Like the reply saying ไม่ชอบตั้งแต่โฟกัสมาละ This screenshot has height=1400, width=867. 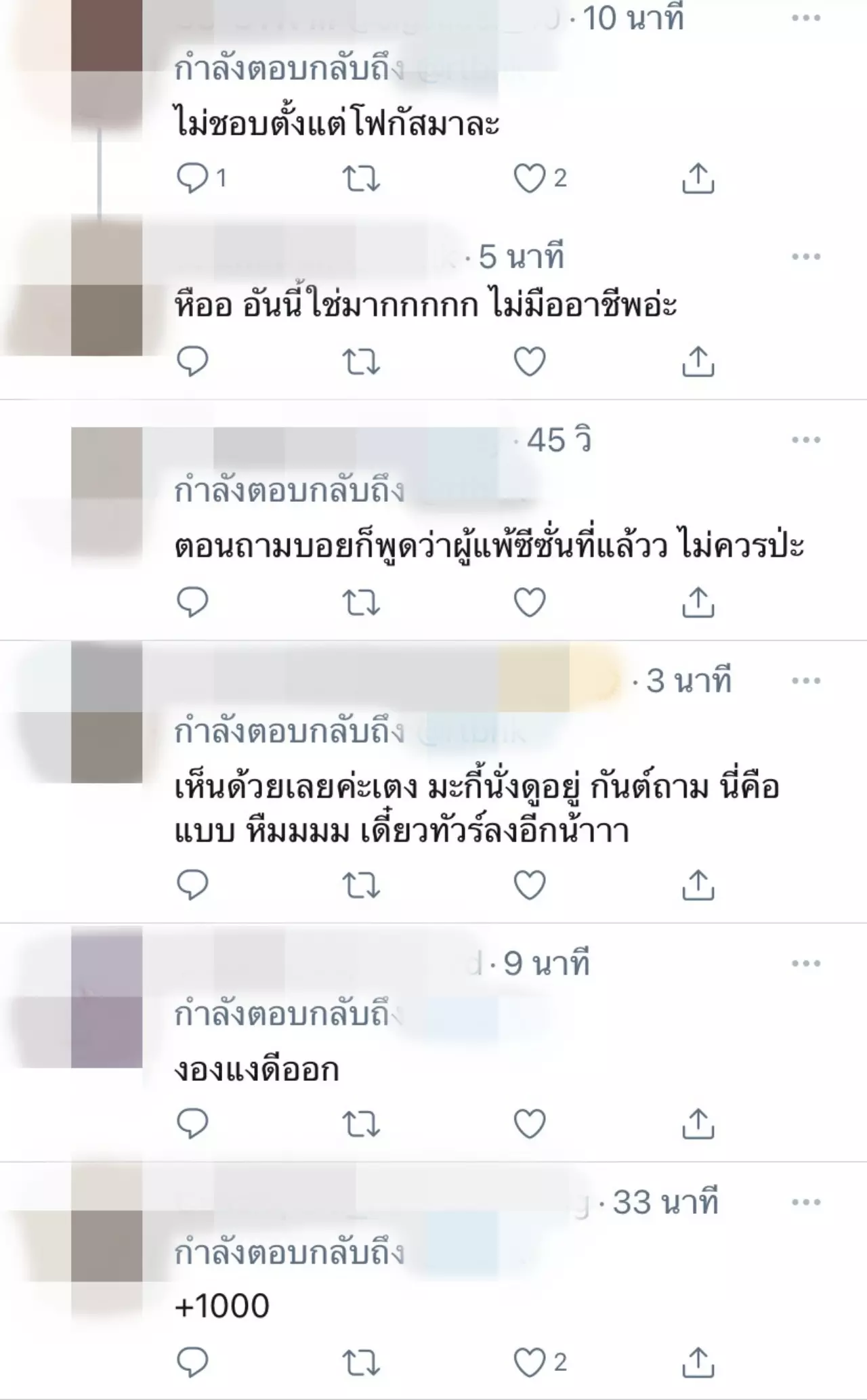(x=530, y=179)
